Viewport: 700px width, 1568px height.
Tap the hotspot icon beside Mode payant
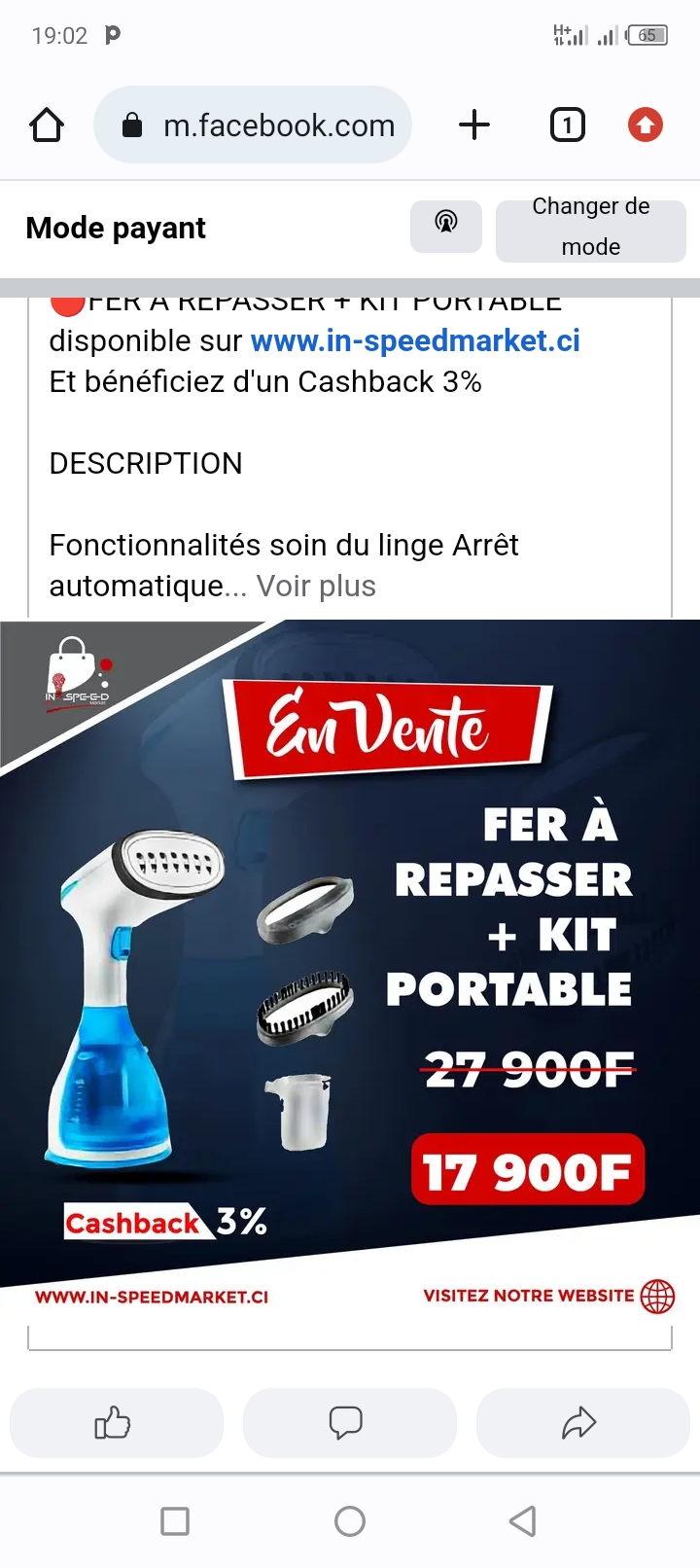coord(446,225)
